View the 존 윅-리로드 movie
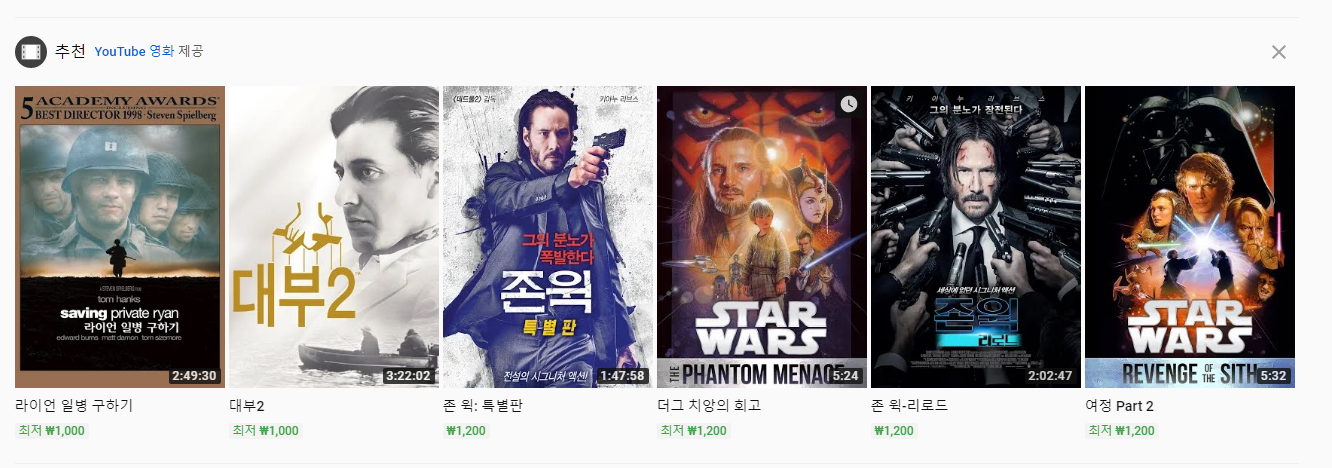Image resolution: width=1332 pixels, height=468 pixels. coord(975,236)
